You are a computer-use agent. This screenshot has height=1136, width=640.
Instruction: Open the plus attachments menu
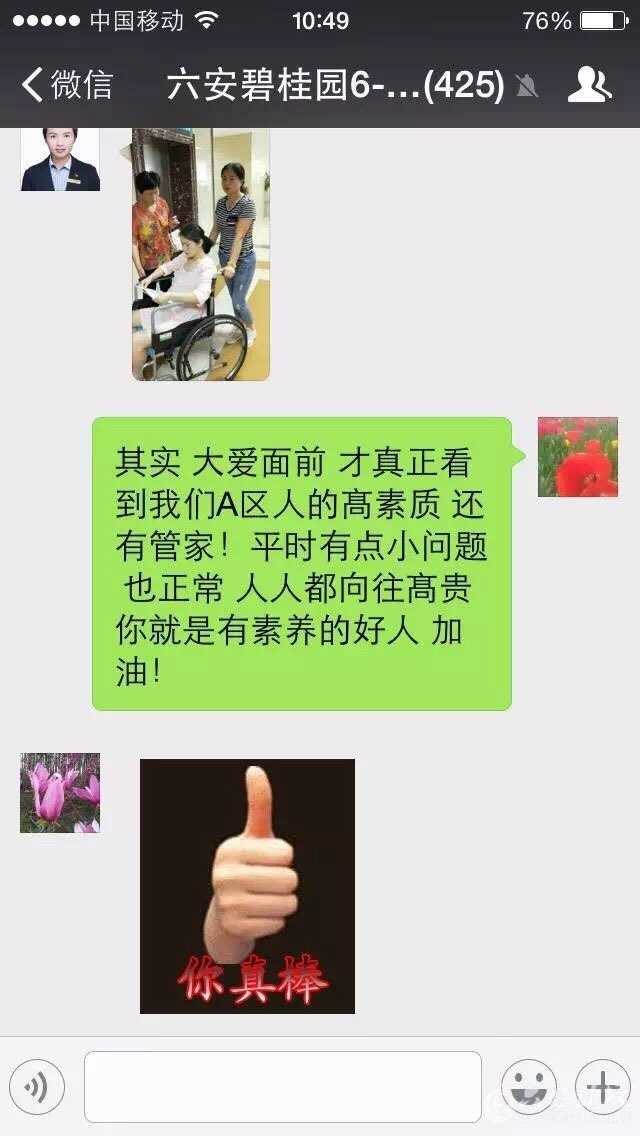(x=602, y=1087)
